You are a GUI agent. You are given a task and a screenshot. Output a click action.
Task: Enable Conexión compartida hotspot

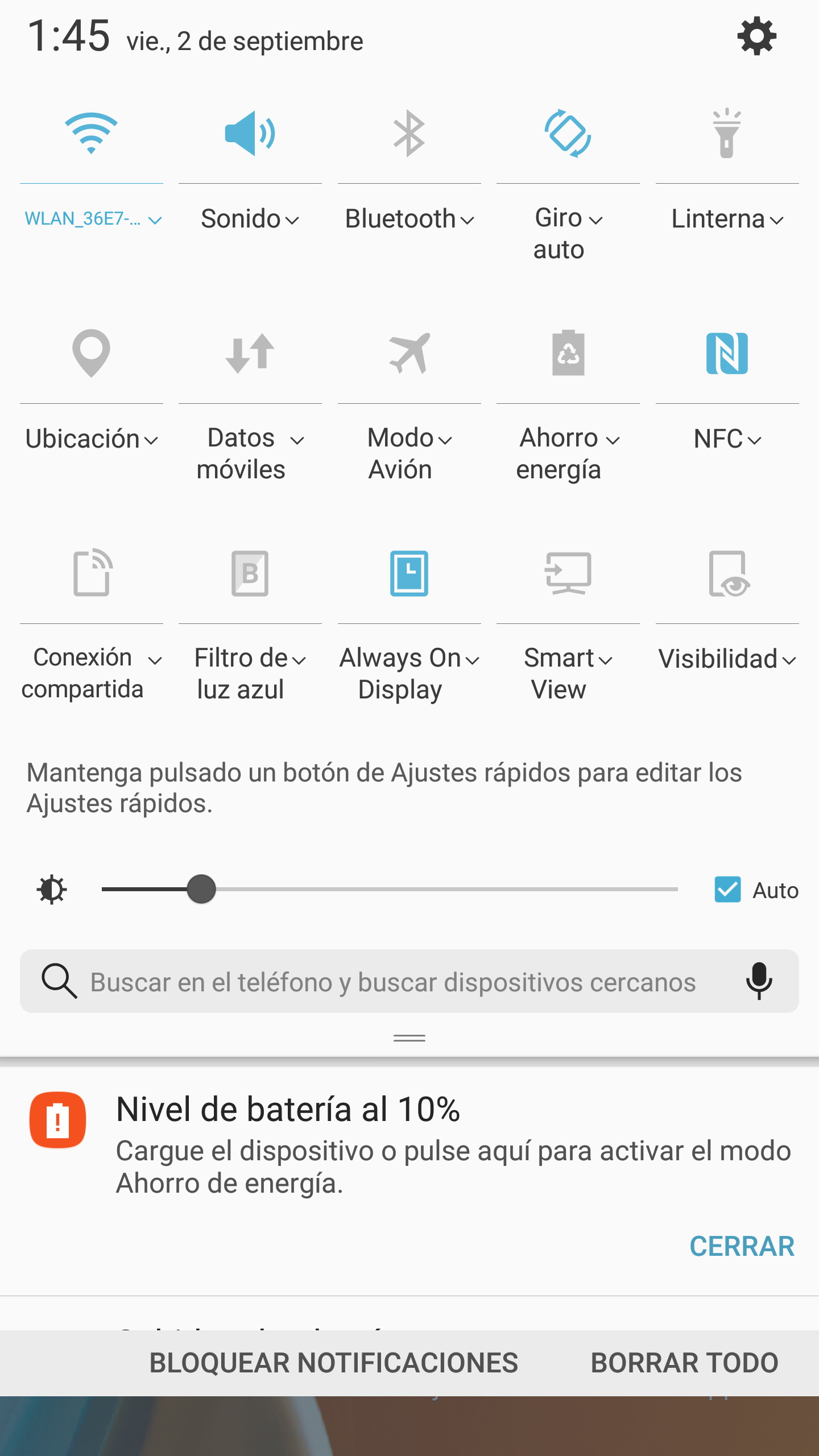[91, 573]
